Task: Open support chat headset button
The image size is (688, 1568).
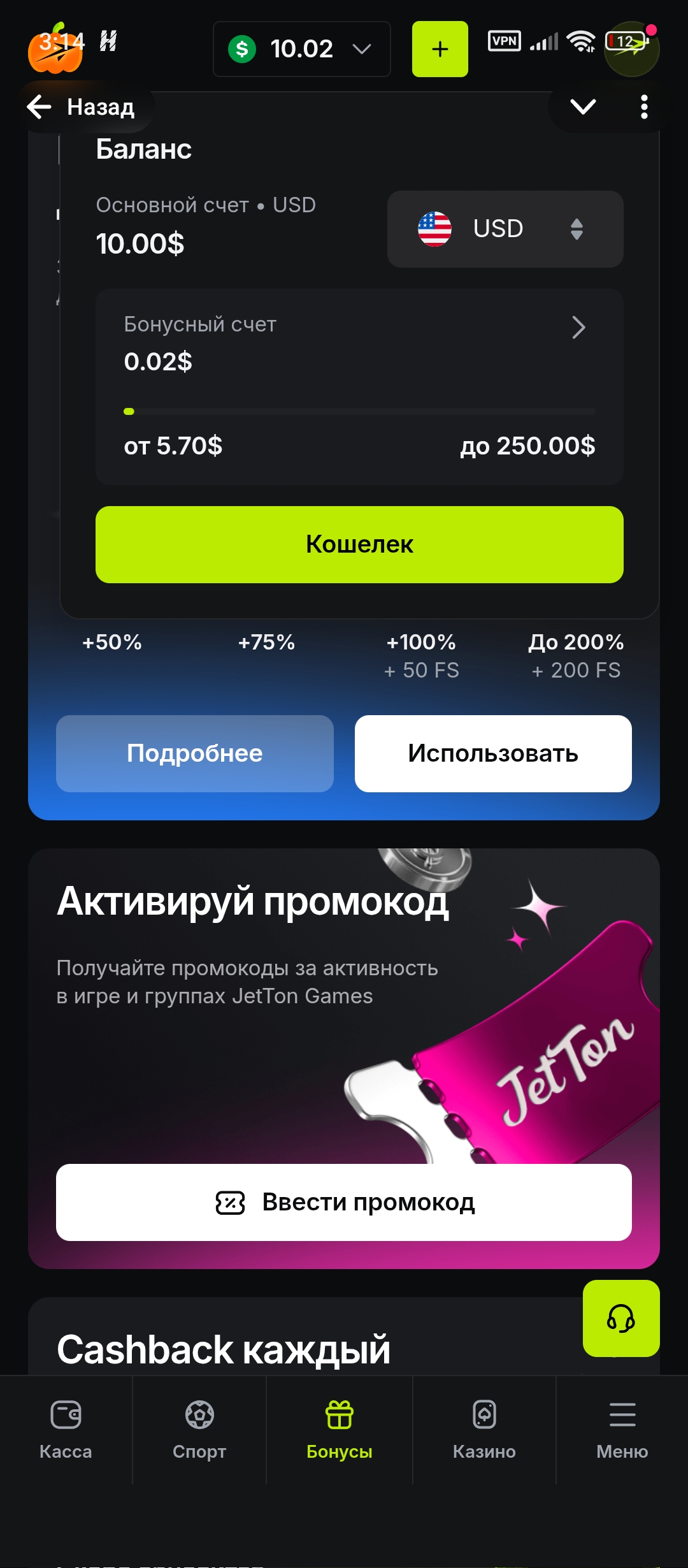Action: pyautogui.click(x=620, y=1318)
